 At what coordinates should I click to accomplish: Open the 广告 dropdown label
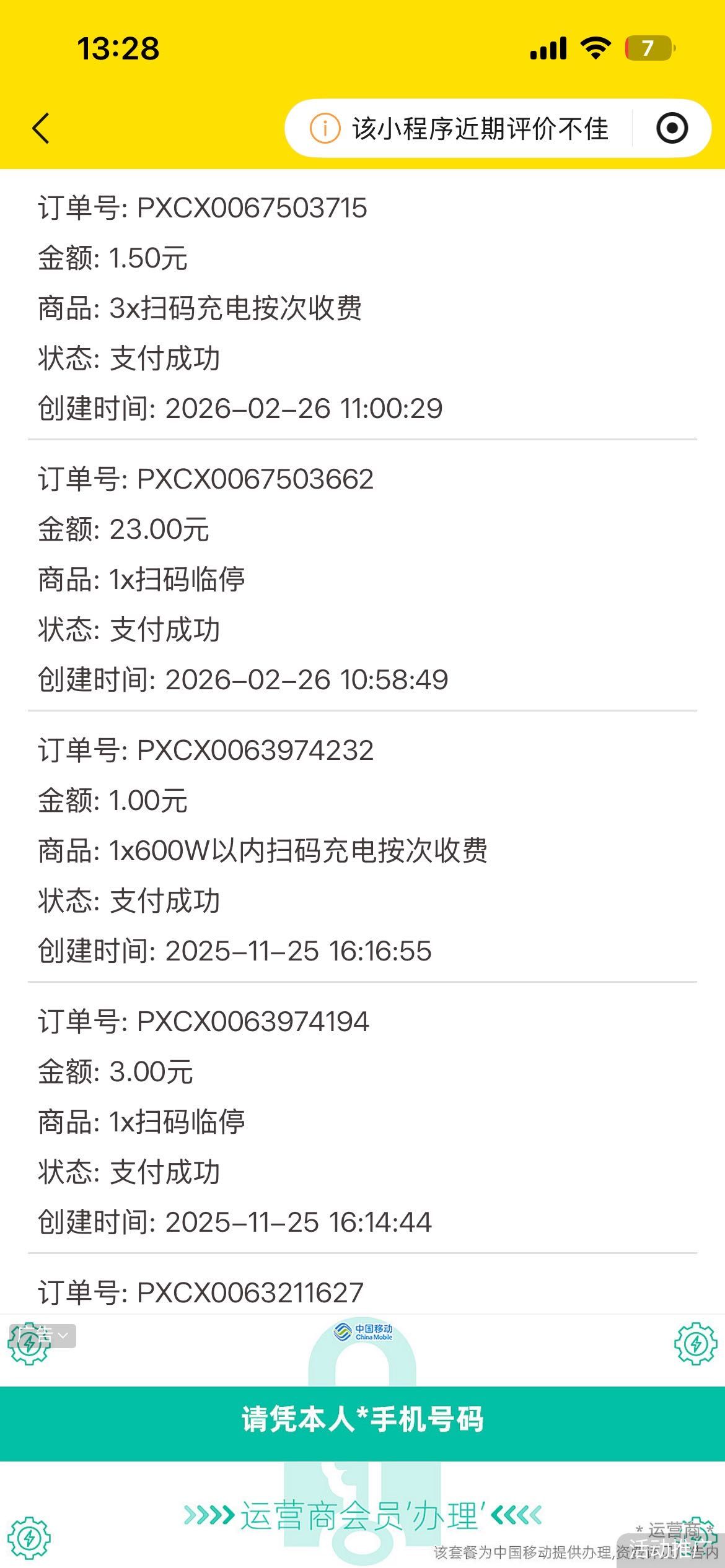42,1336
